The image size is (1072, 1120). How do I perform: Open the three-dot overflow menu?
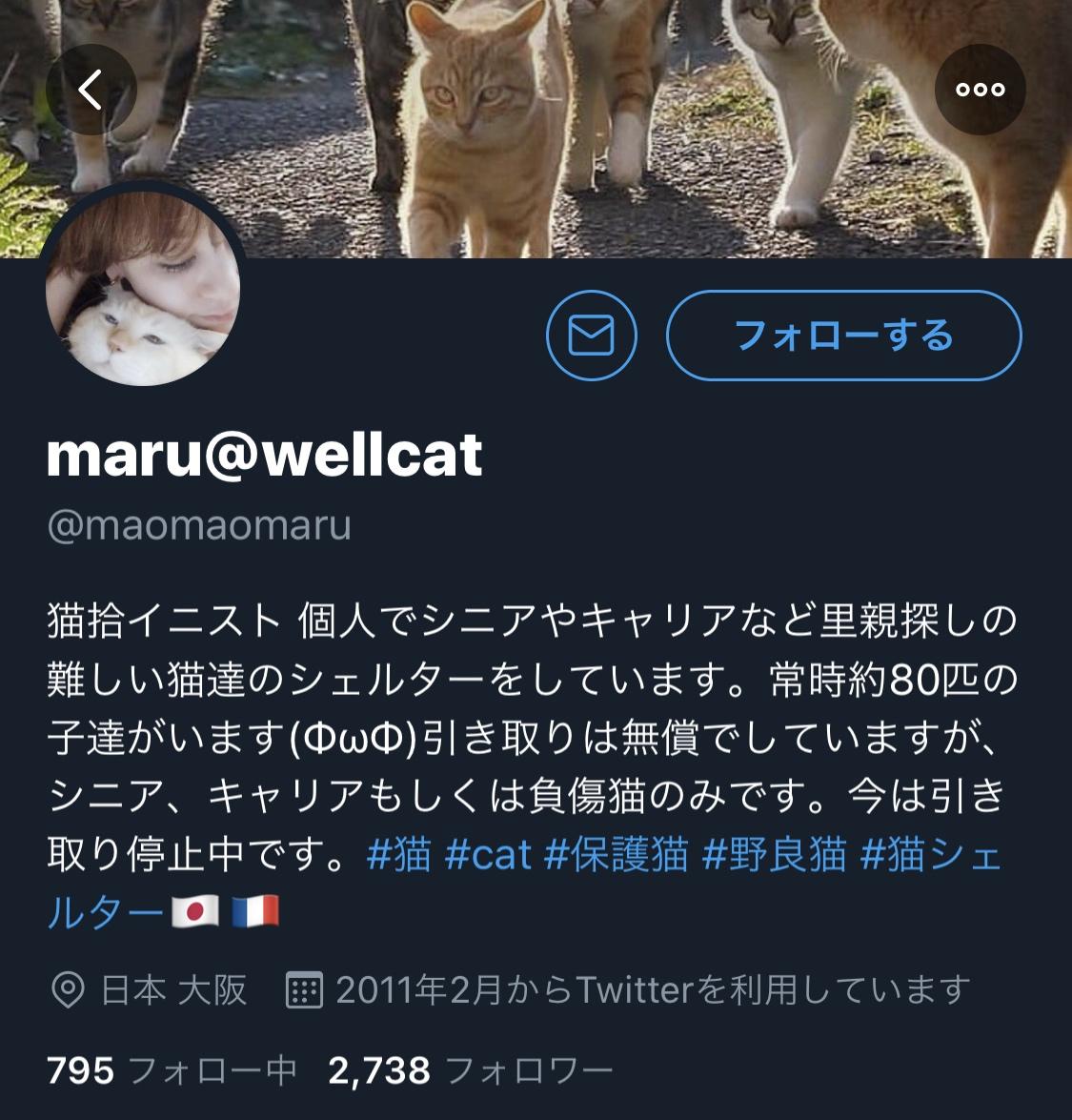(x=981, y=90)
